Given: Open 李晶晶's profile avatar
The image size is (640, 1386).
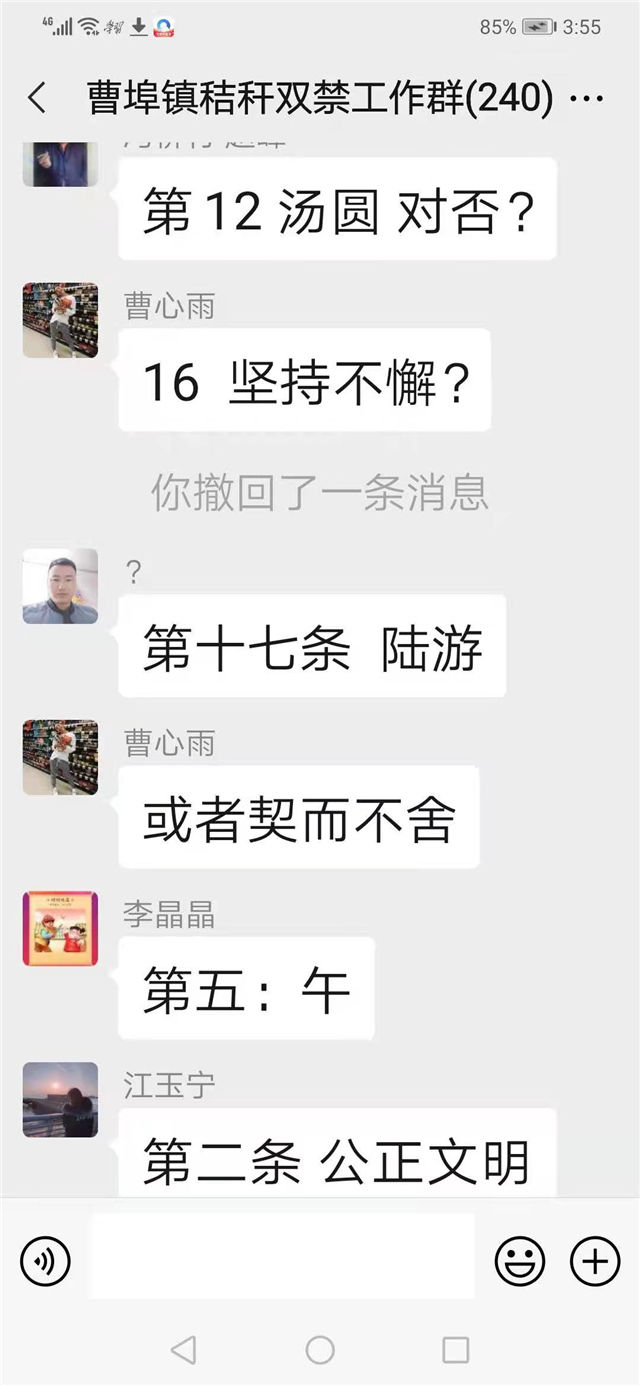Looking at the screenshot, I should 60,928.
